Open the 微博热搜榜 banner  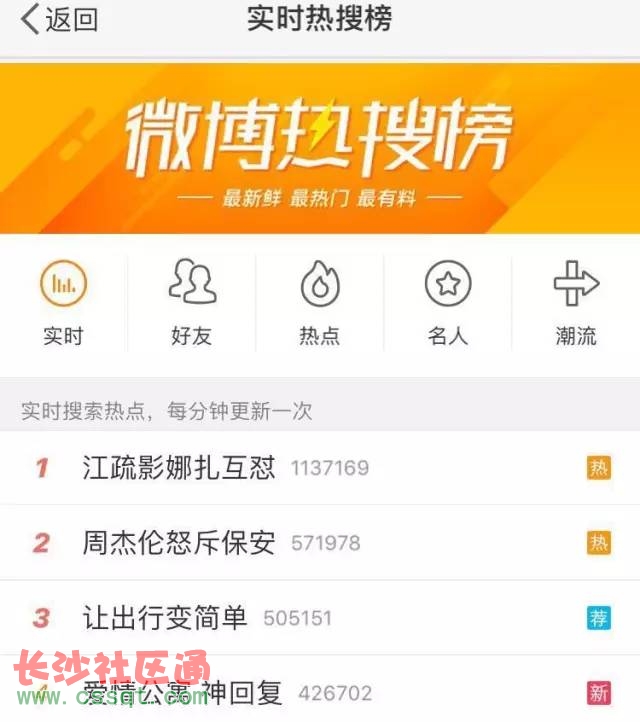[x=320, y=148]
